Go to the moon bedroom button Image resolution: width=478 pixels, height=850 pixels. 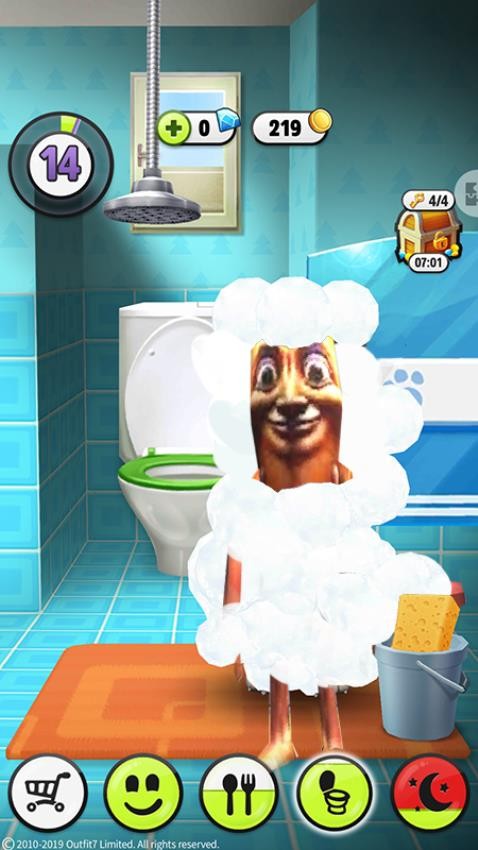click(x=430, y=793)
